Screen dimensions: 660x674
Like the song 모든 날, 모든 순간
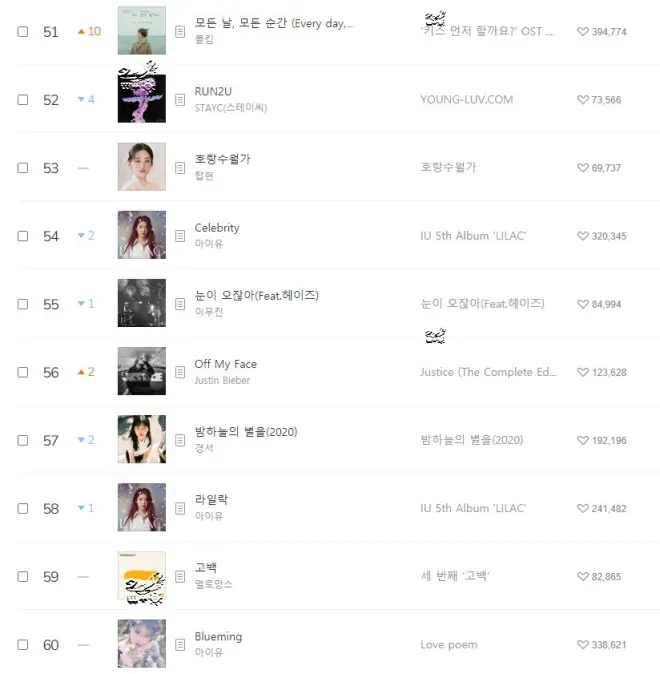point(583,32)
